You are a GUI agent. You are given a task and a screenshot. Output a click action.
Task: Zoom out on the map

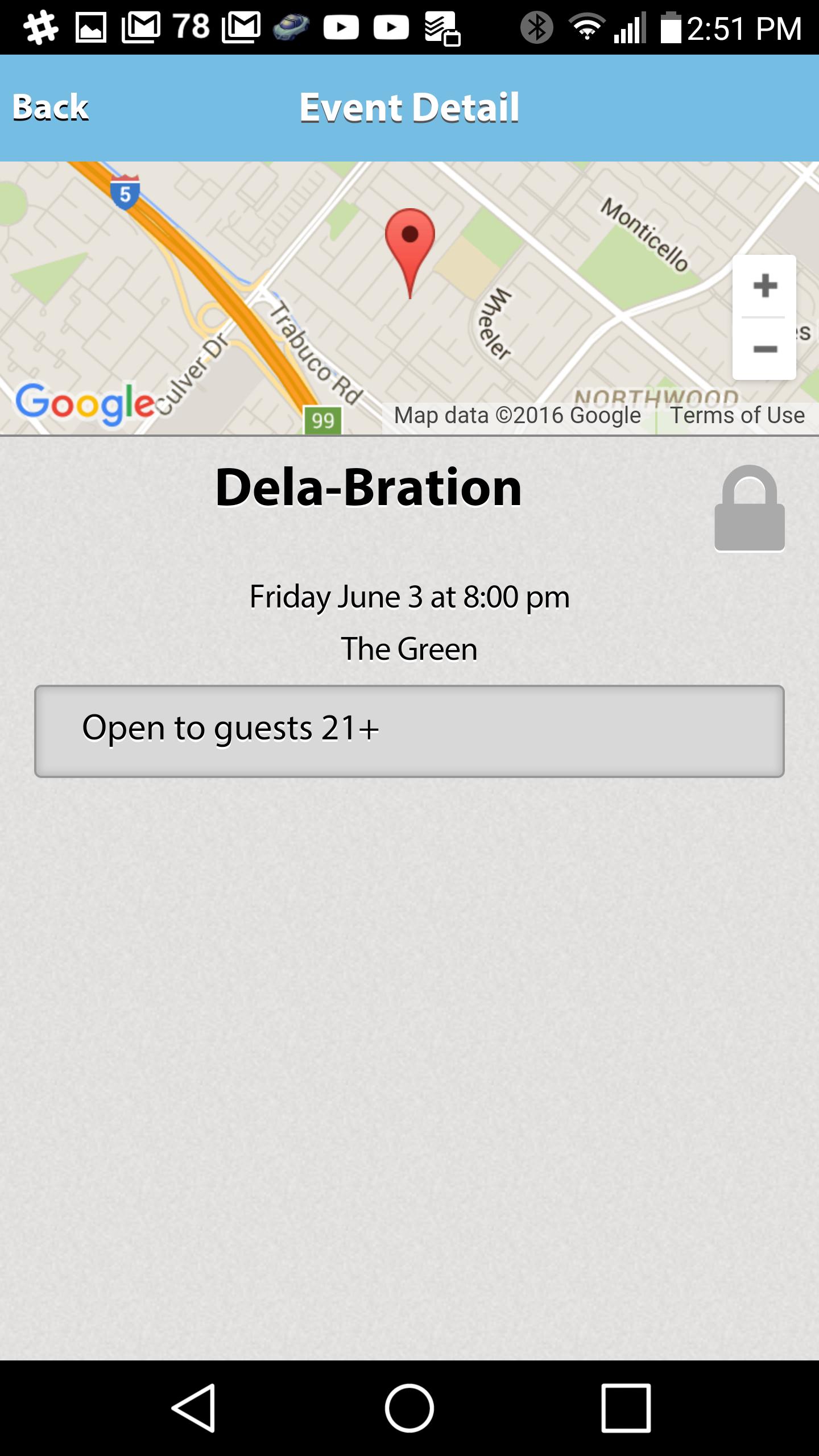(764, 349)
